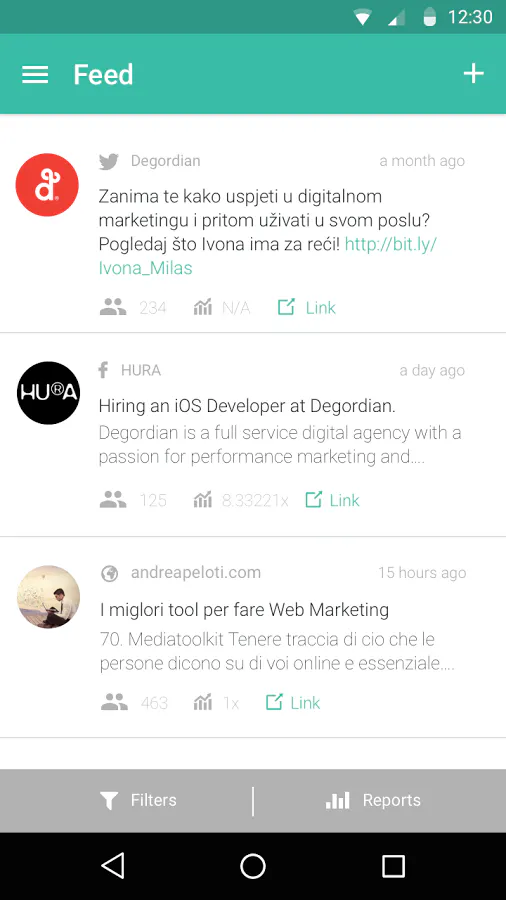
Task: Open the Reports section
Action: [x=373, y=800]
